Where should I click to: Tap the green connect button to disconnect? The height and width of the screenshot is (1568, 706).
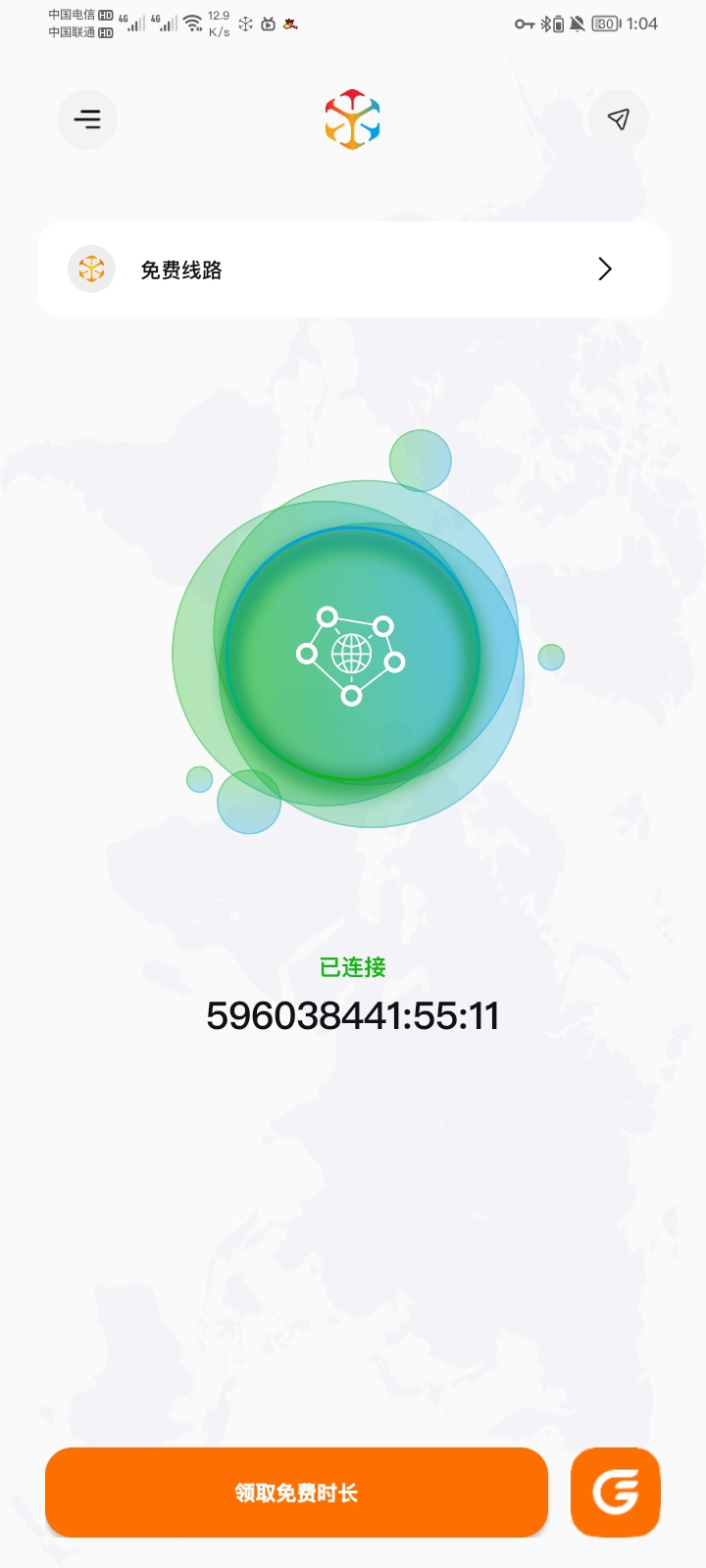pyautogui.click(x=352, y=654)
